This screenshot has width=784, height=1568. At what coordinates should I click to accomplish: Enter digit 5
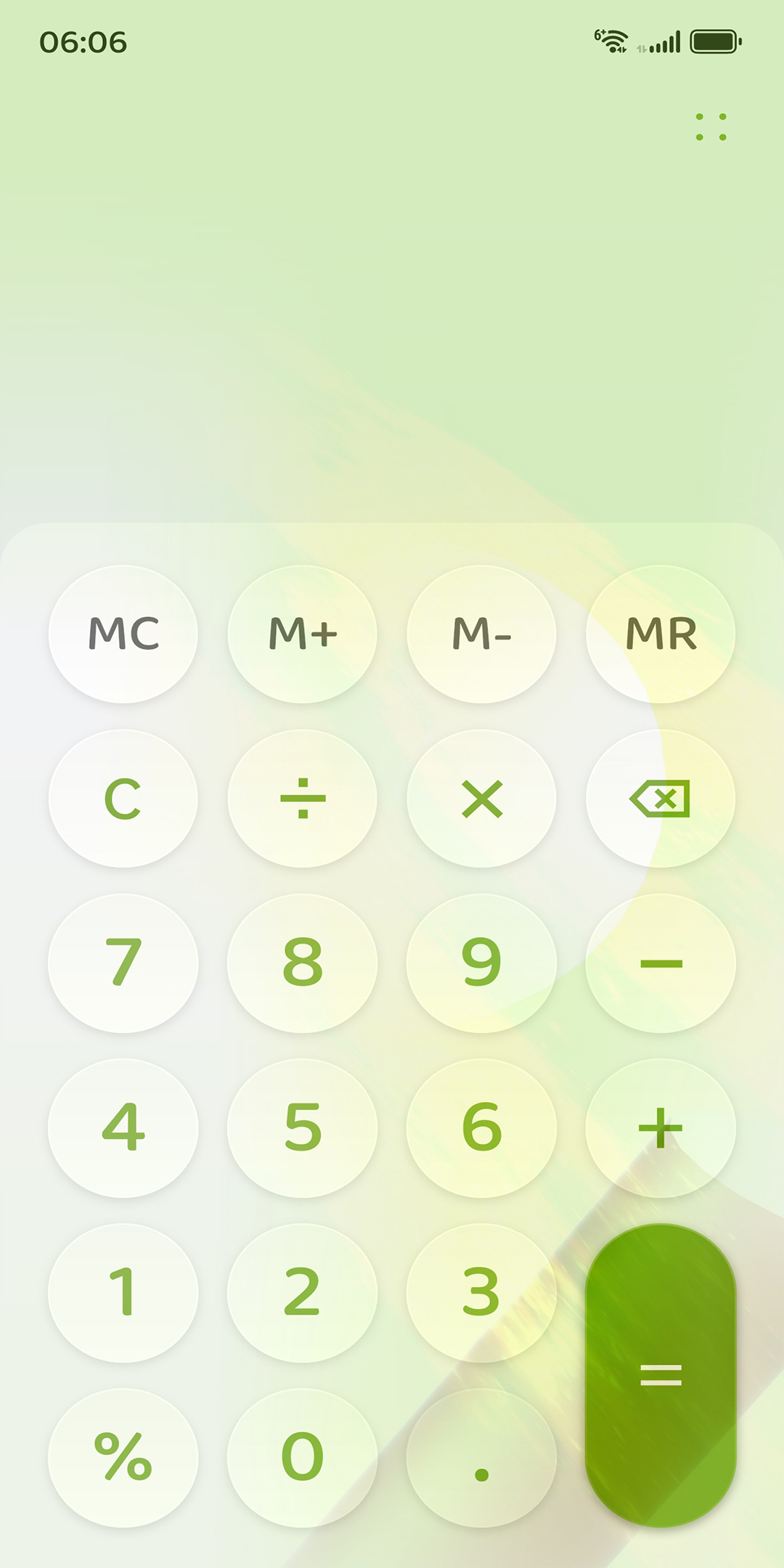[x=303, y=1128]
